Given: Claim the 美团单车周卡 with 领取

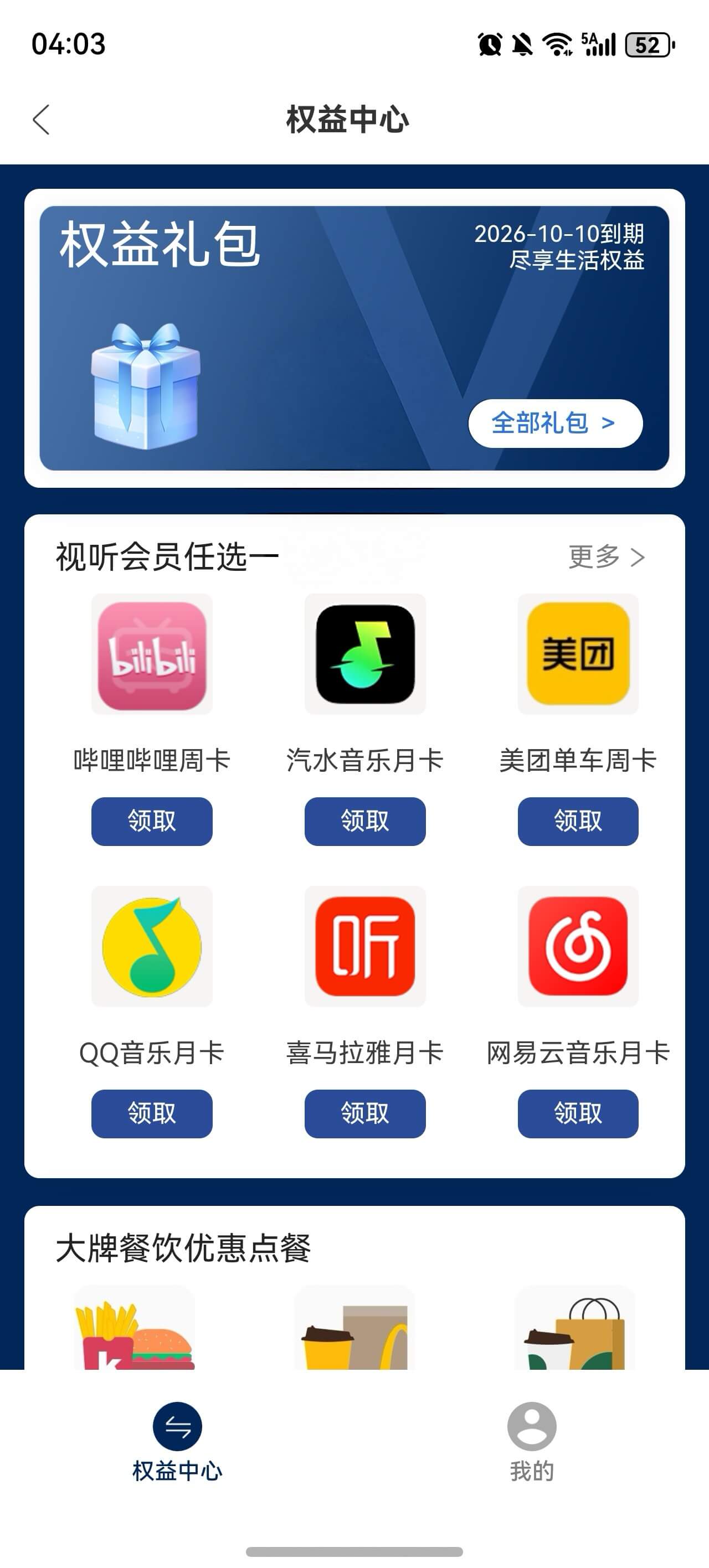Looking at the screenshot, I should click(577, 821).
